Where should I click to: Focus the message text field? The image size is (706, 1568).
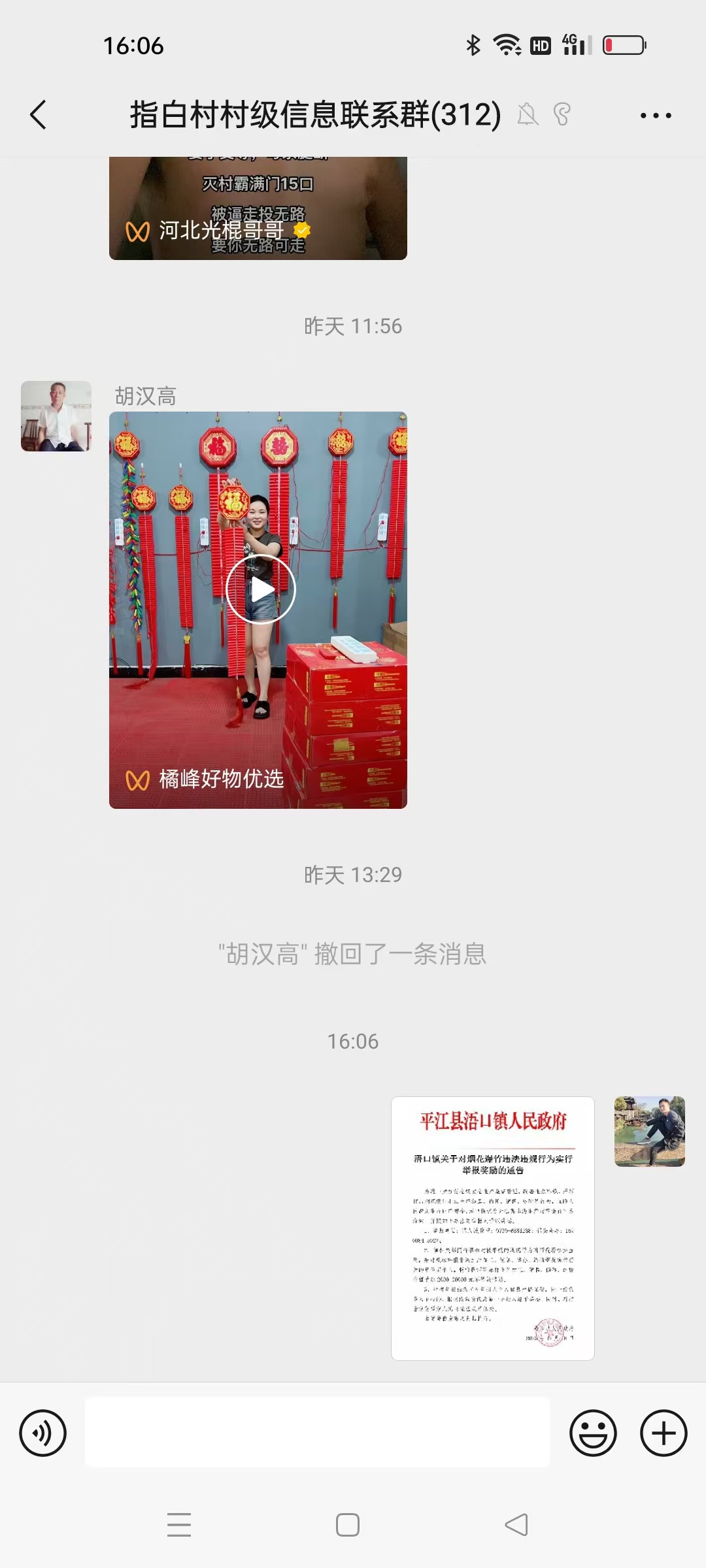click(x=317, y=1433)
